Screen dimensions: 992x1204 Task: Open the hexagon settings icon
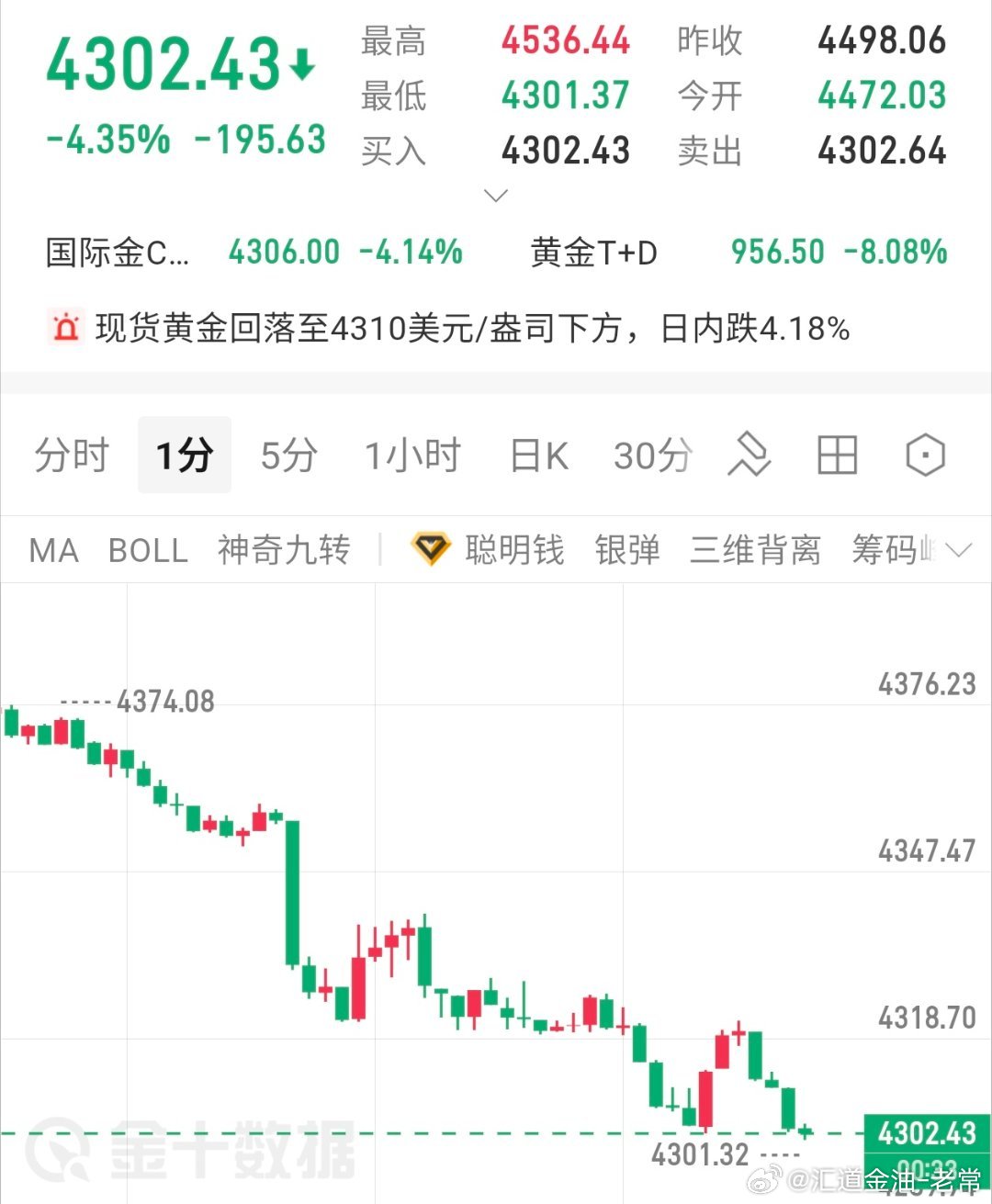coord(924,455)
